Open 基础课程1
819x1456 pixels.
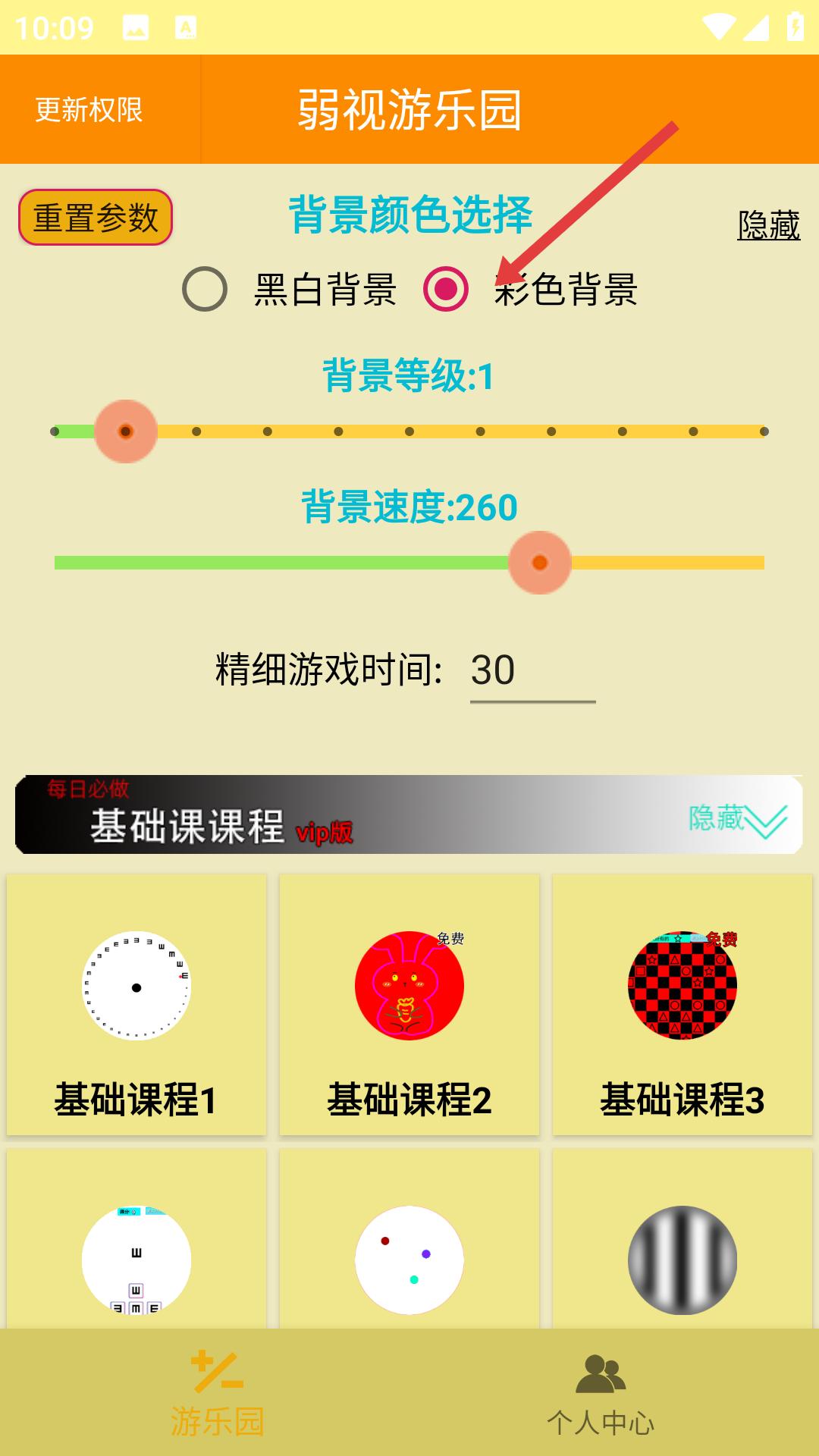(x=136, y=1005)
